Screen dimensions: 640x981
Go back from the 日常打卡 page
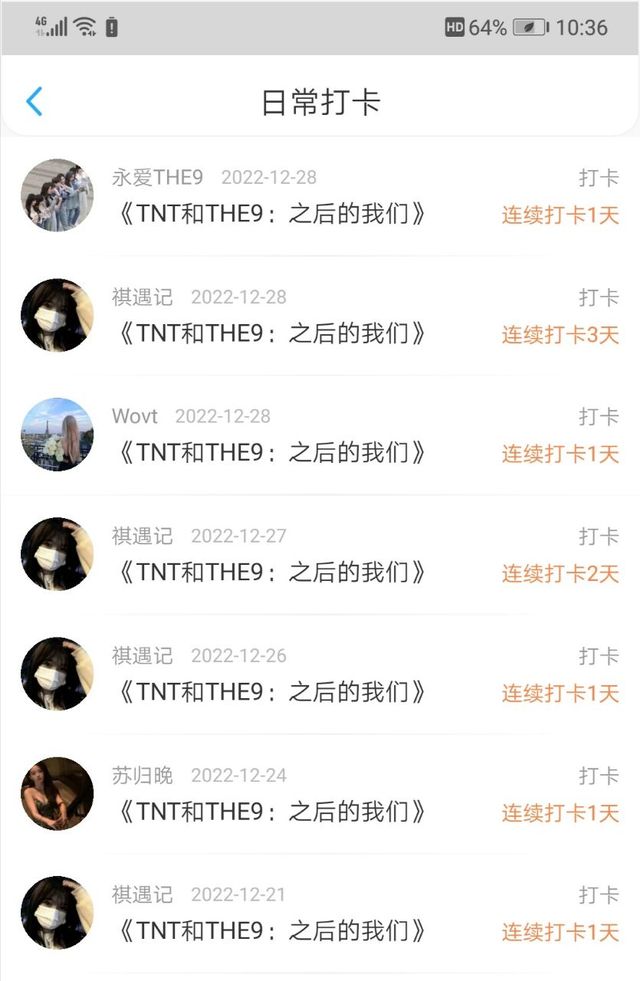click(34, 101)
